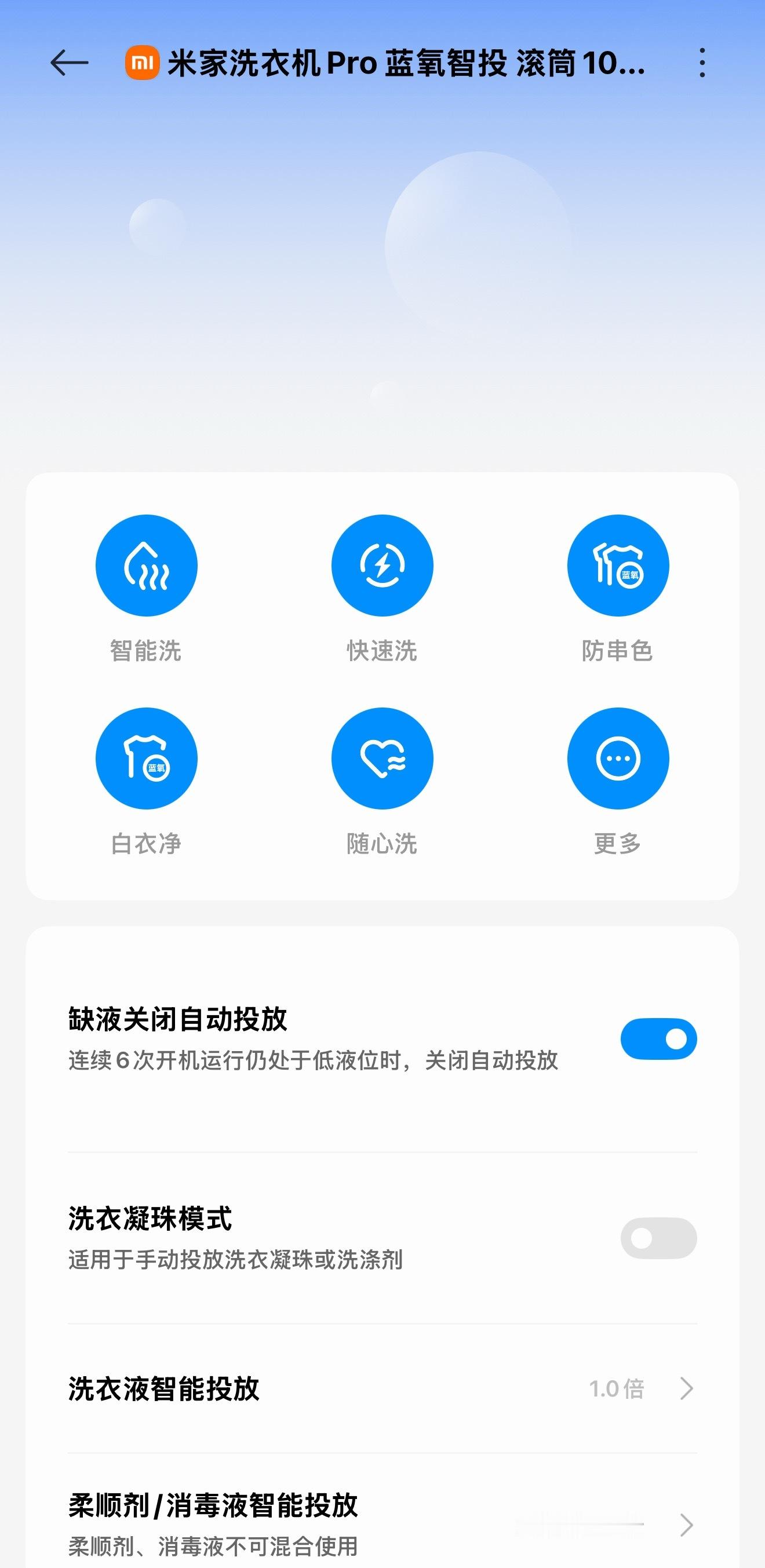Tap the orange Xiaomi logo in title bar
This screenshot has width=765, height=1568.
click(x=141, y=63)
